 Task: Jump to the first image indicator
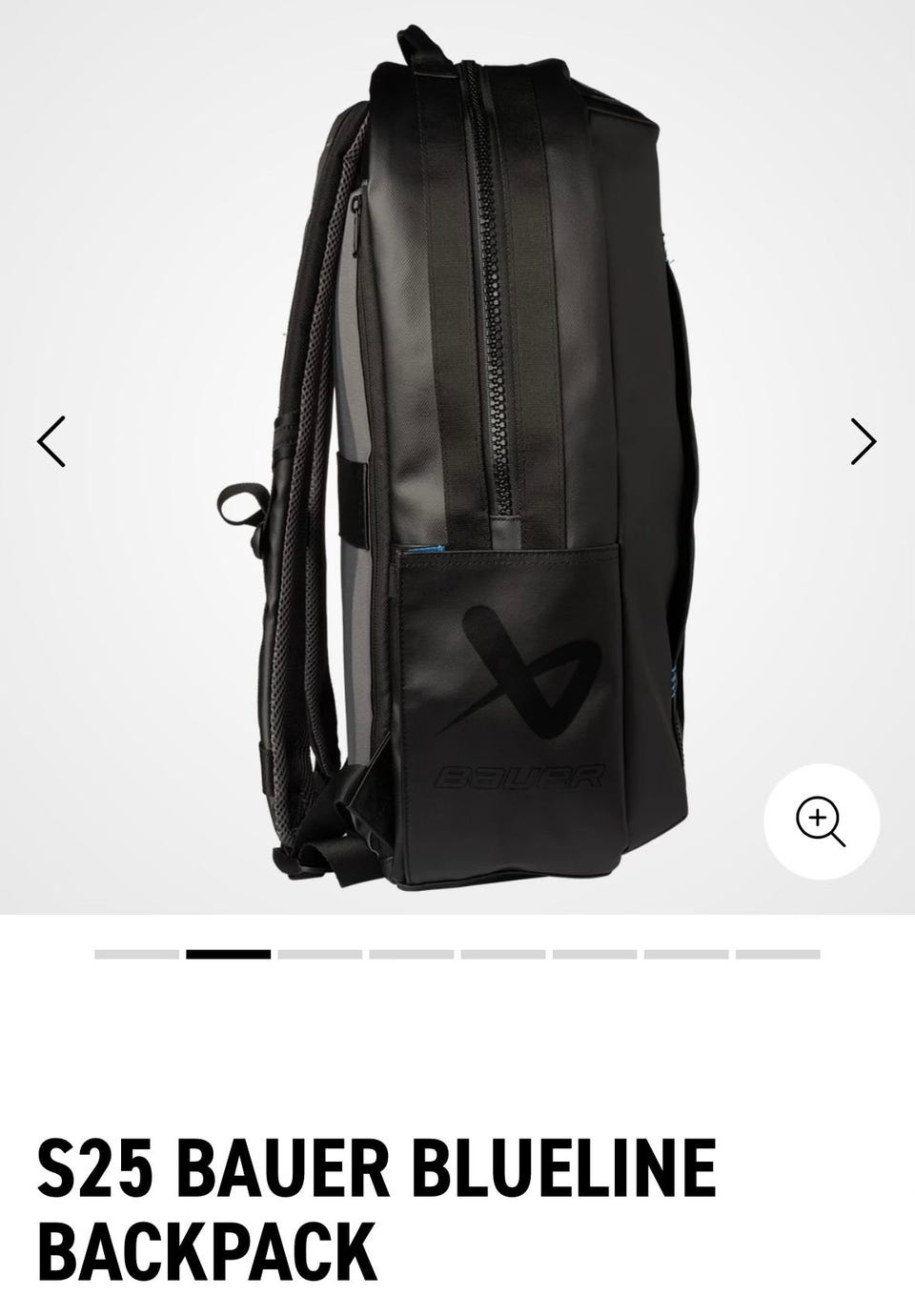pyautogui.click(x=137, y=954)
